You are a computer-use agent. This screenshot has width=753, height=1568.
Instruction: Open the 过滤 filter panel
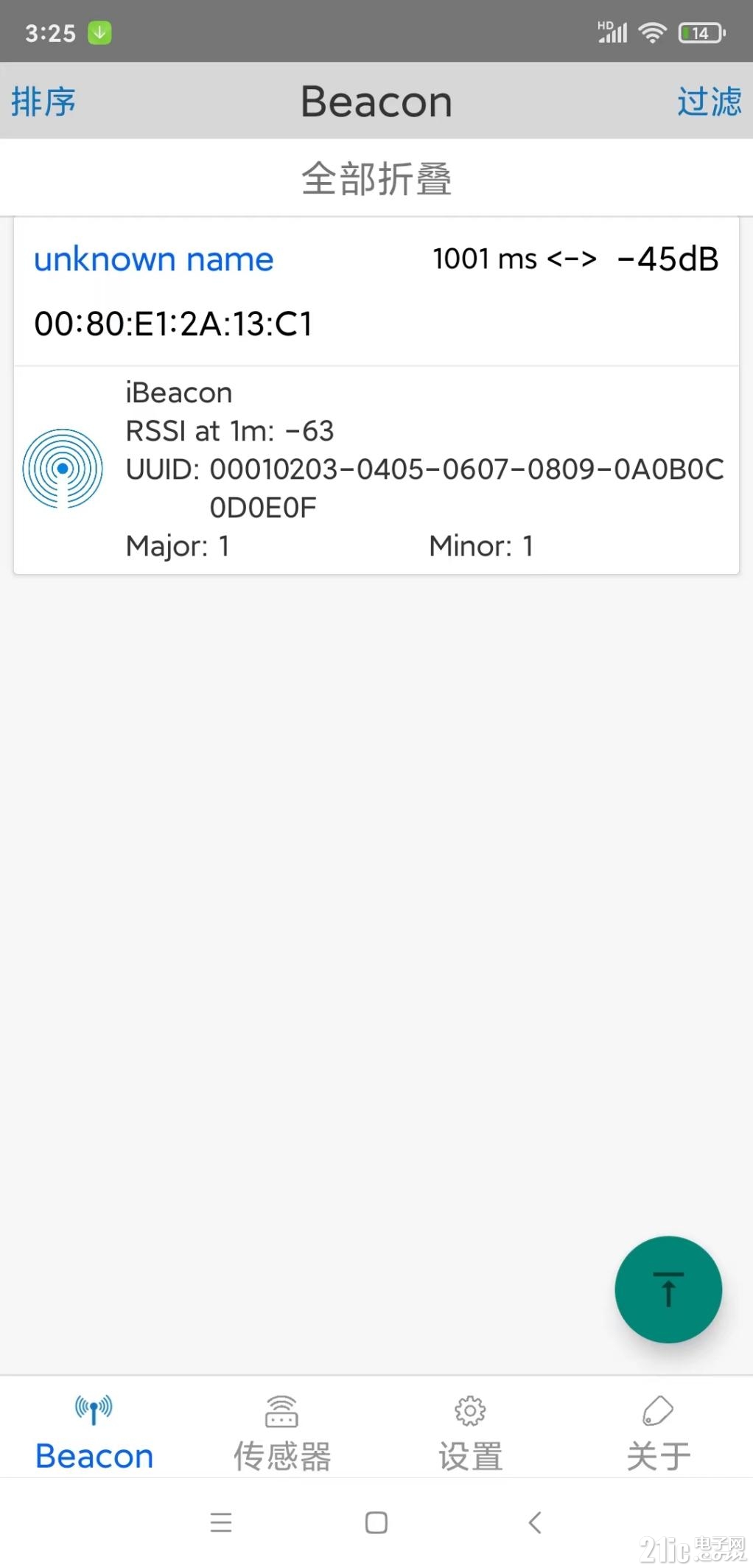(709, 102)
